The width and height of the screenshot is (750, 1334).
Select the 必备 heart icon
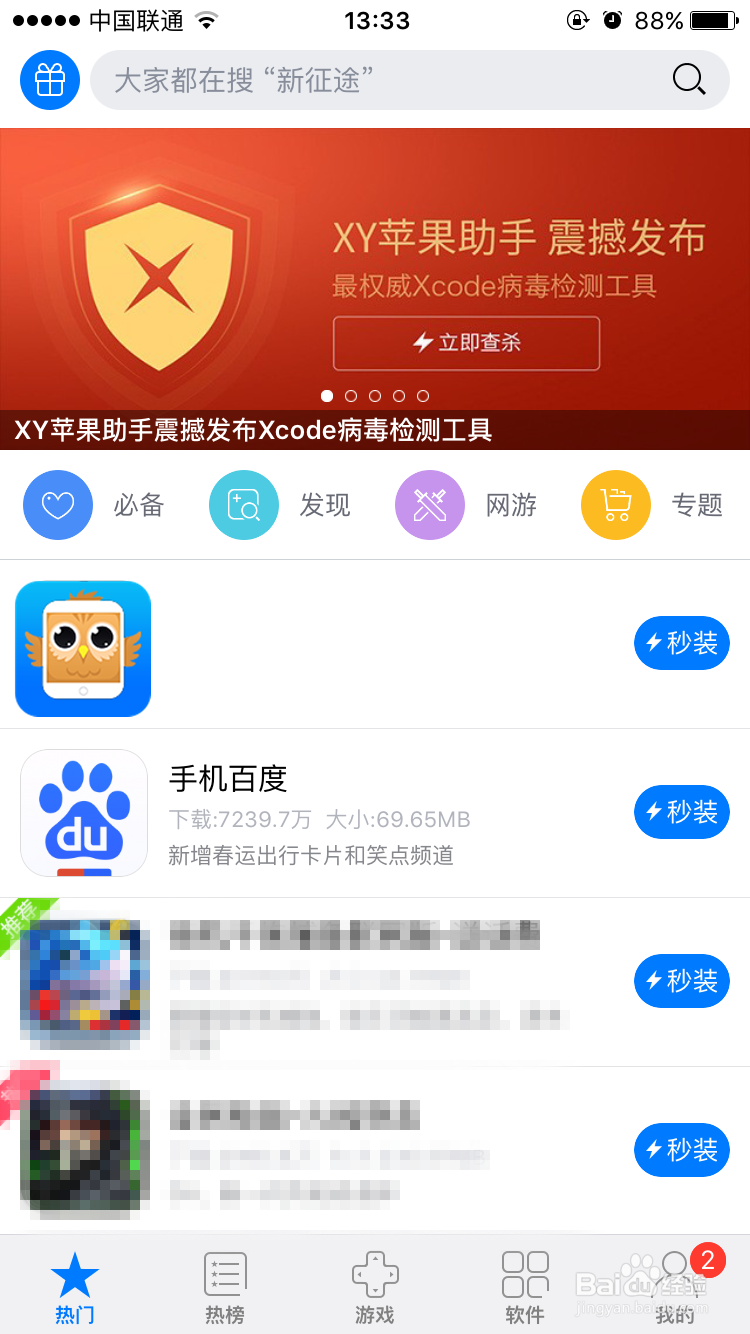(x=57, y=505)
